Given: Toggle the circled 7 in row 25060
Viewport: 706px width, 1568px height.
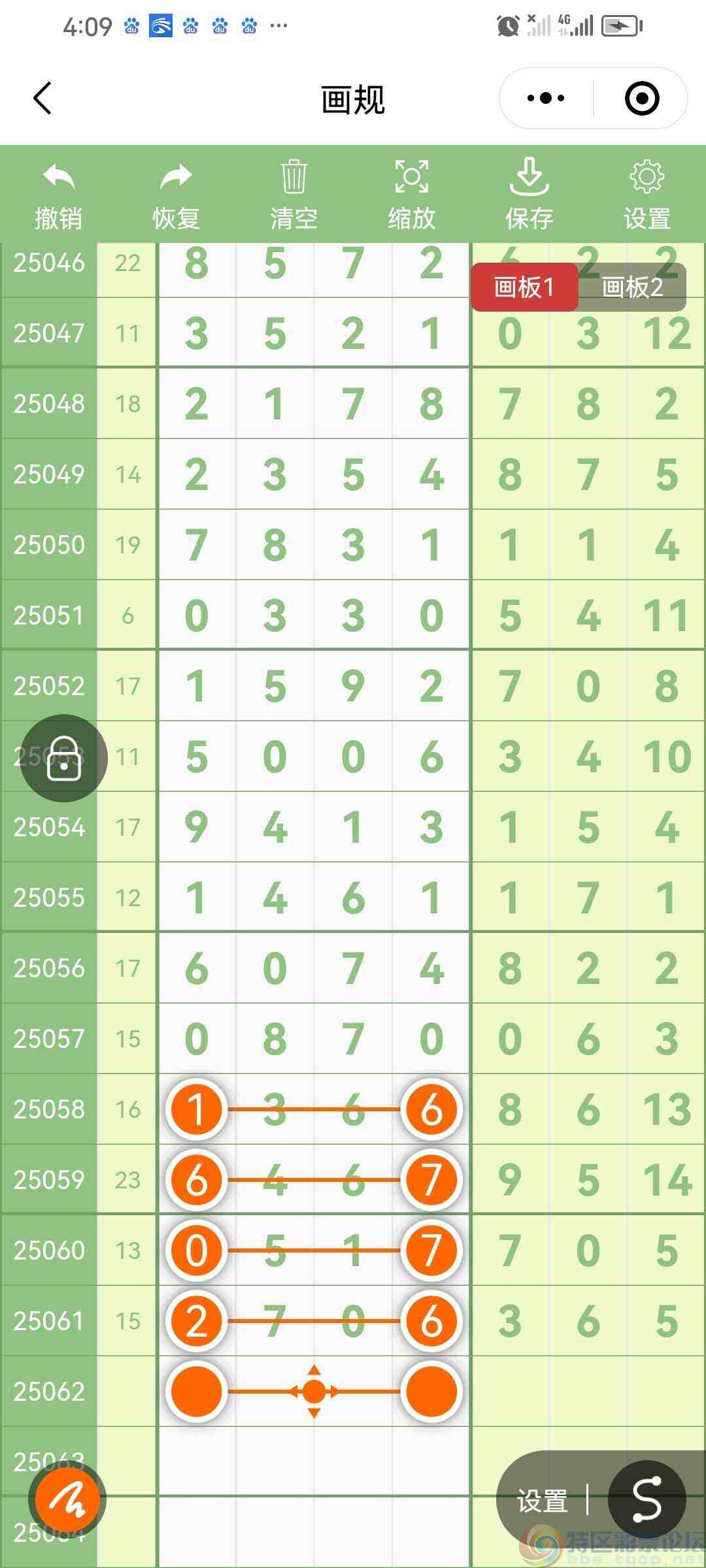Looking at the screenshot, I should click(429, 1249).
